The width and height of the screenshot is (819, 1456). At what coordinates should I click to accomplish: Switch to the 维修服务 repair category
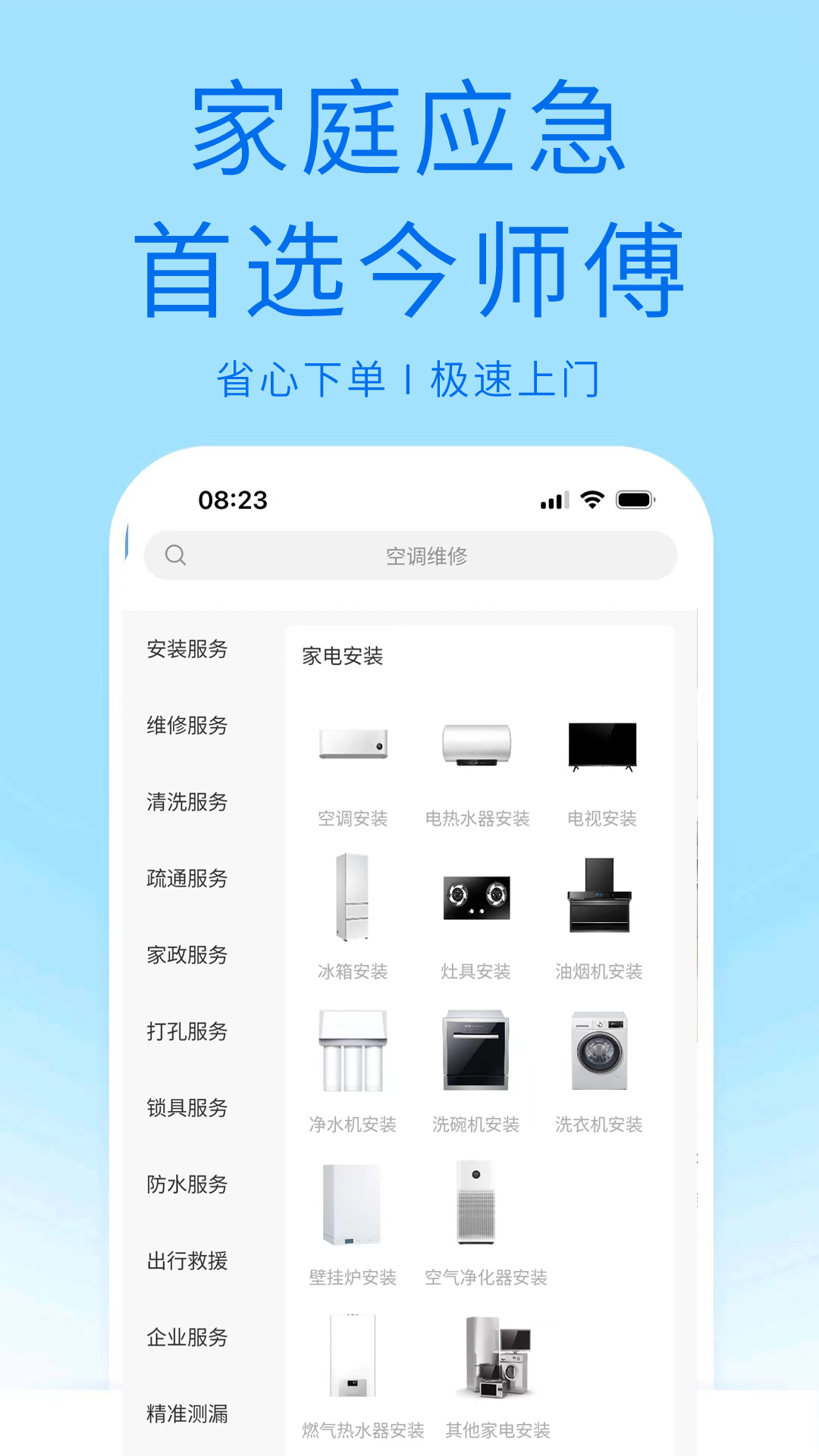tap(187, 726)
